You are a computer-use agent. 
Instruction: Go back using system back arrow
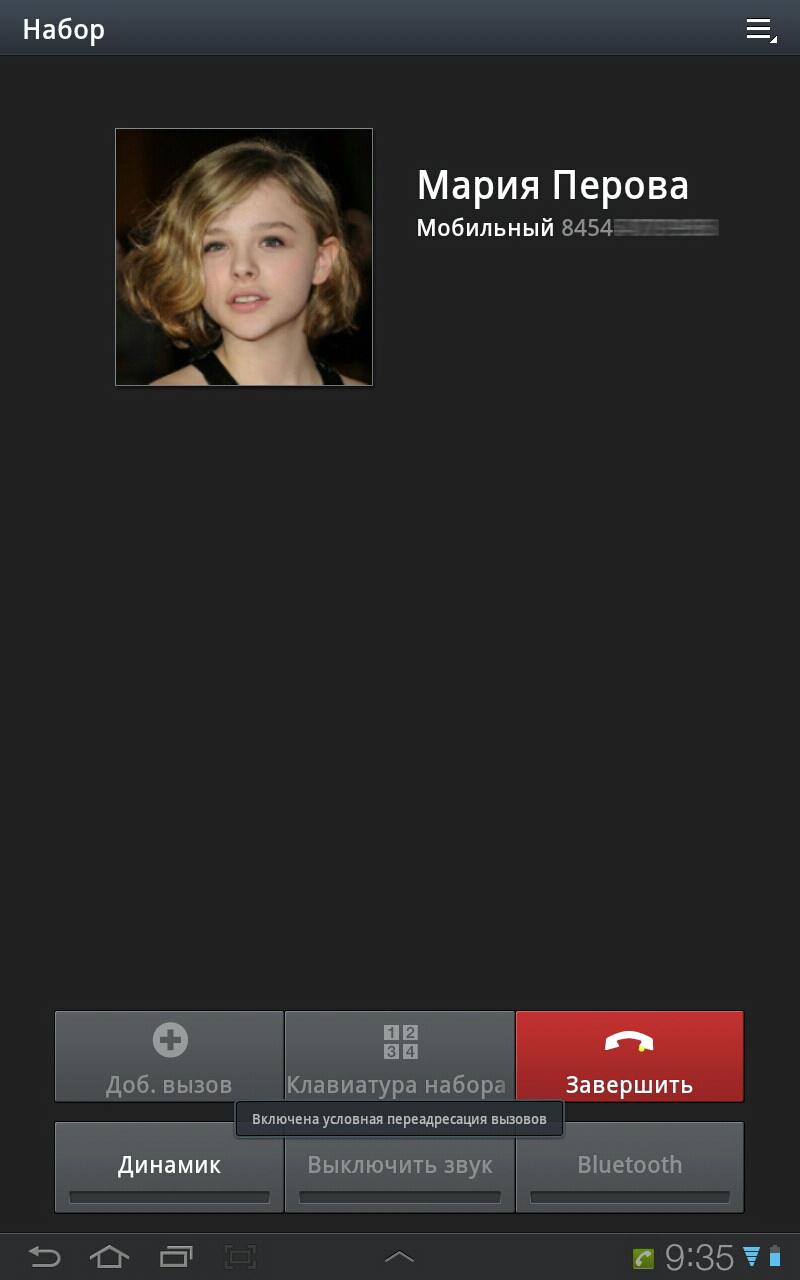click(x=44, y=1256)
